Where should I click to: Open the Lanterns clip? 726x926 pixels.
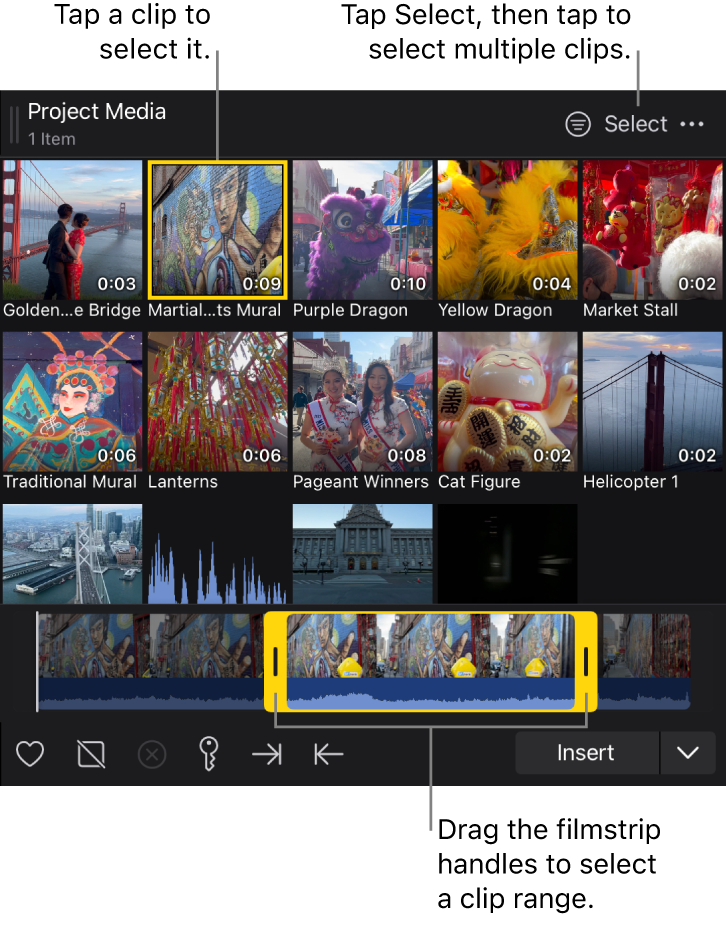tap(217, 401)
